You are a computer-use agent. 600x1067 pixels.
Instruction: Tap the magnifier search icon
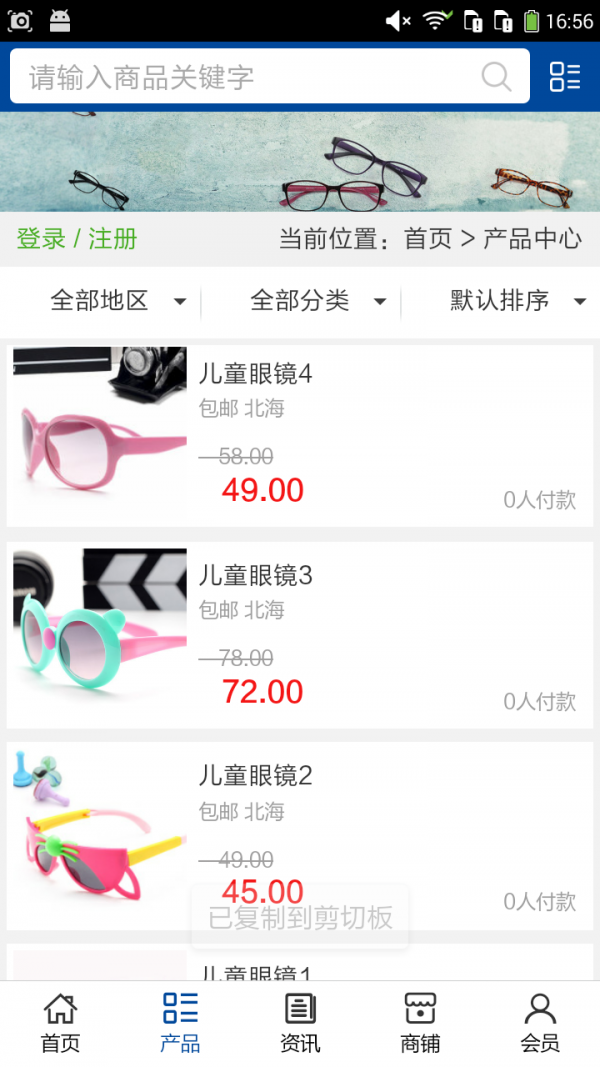pyautogui.click(x=496, y=77)
